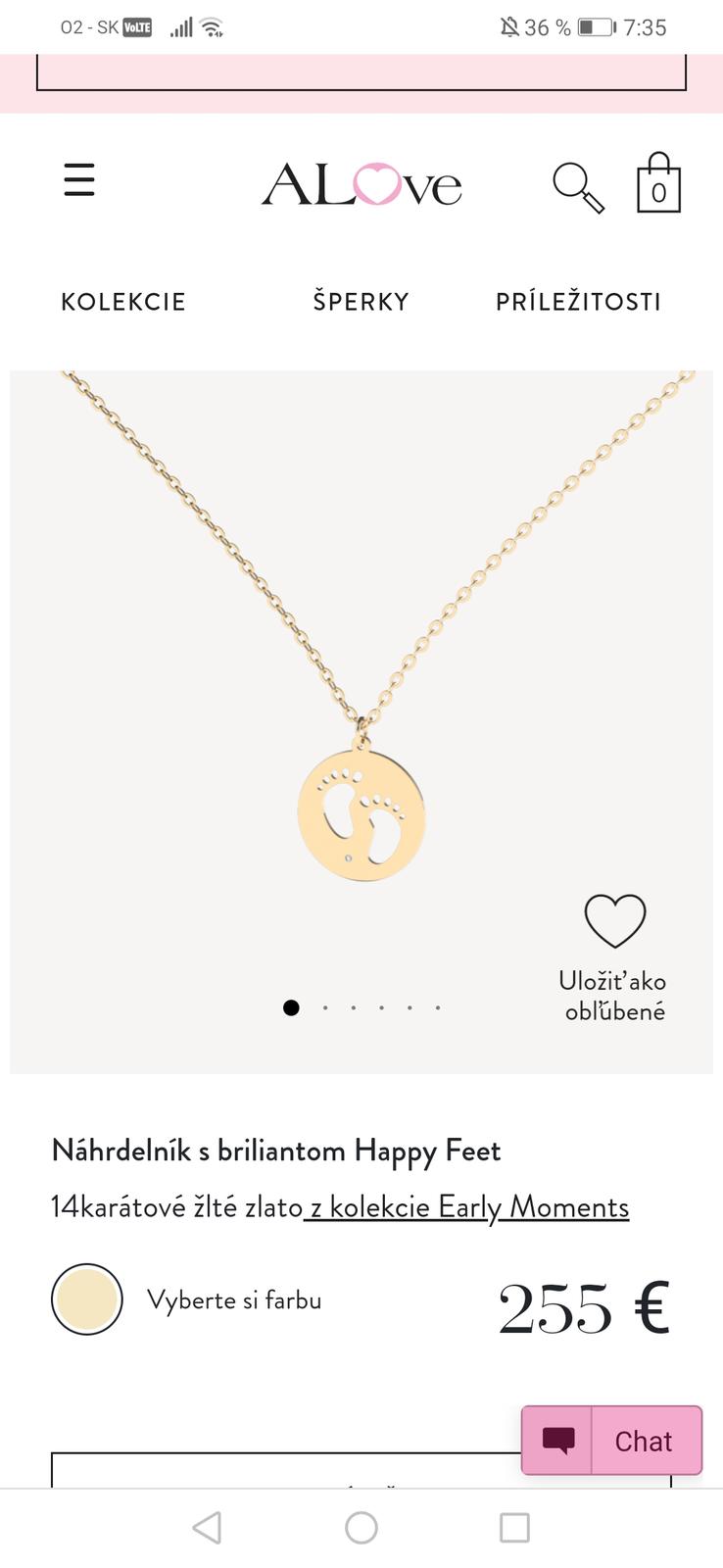Select the yellow gold colour swatch
This screenshot has width=723, height=1568.
pos(87,1299)
